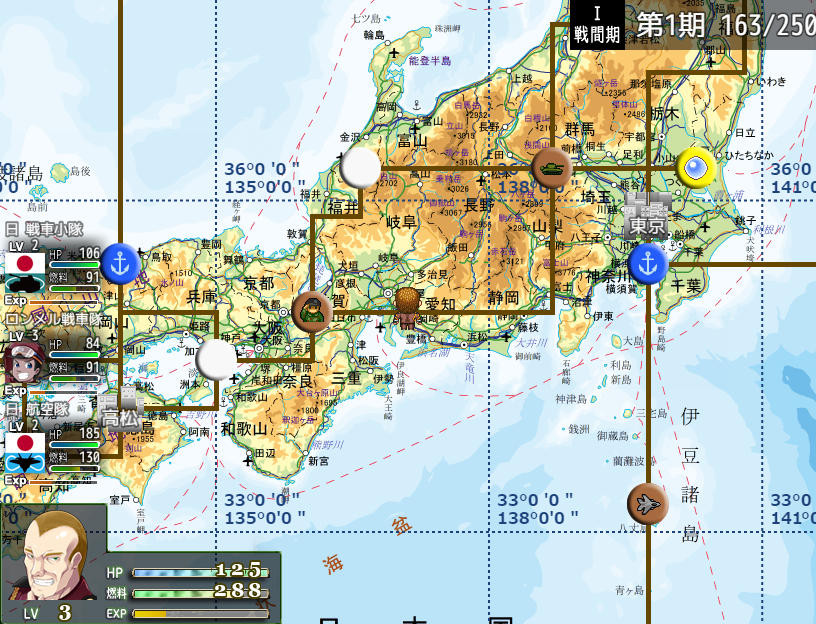
Task: Tap the soldier node near Osaka
Action: [312, 311]
